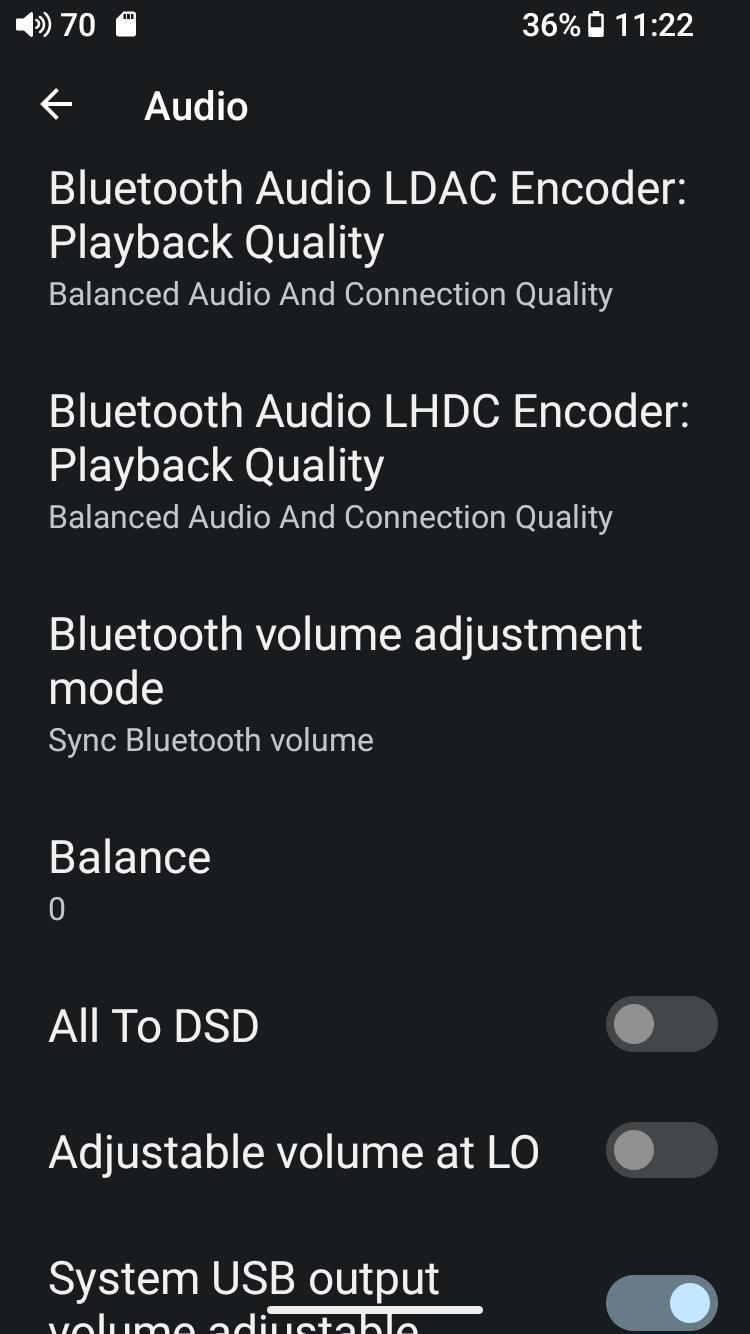Screen dimensions: 750x1334
Task: Open Bluetooth volume adjustment mode
Action: pos(345,686)
